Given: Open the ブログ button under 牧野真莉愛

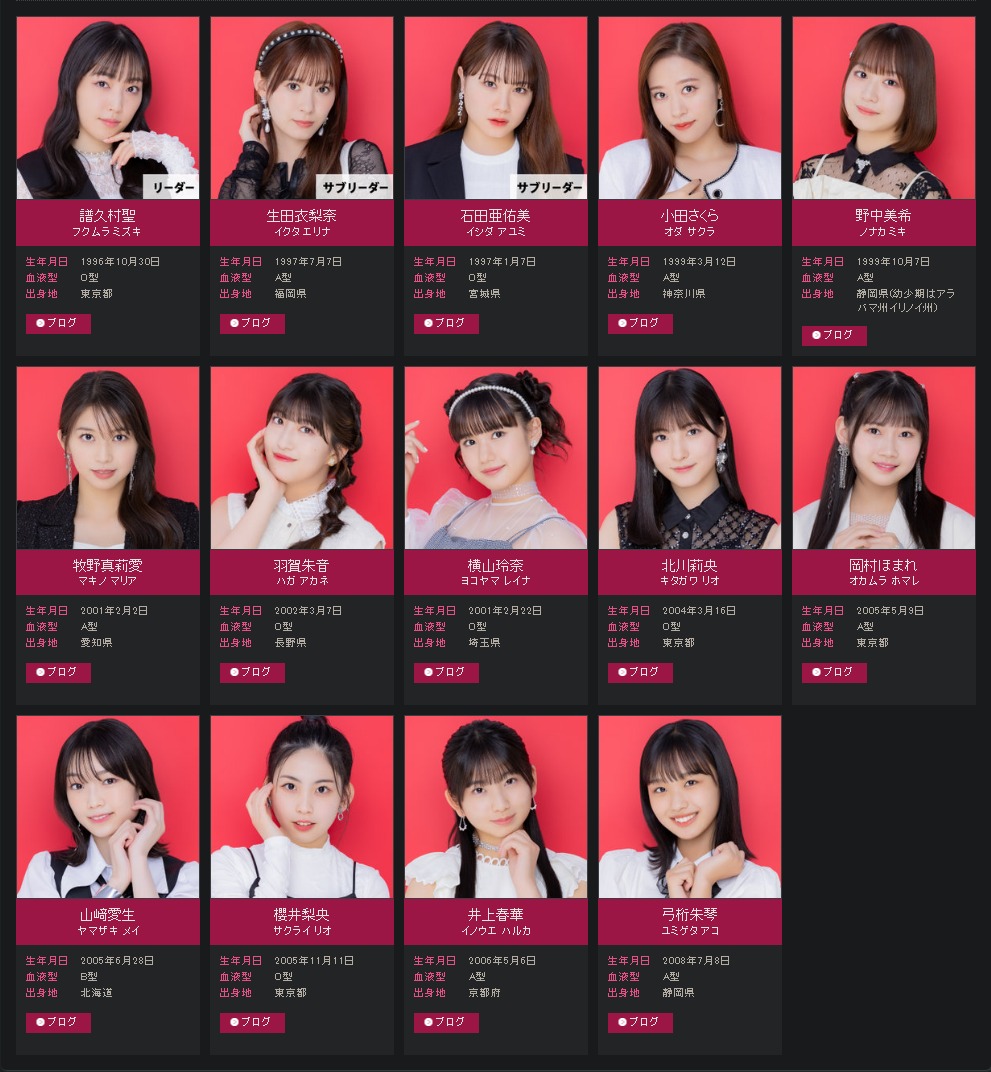Looking at the screenshot, I should pyautogui.click(x=58, y=672).
